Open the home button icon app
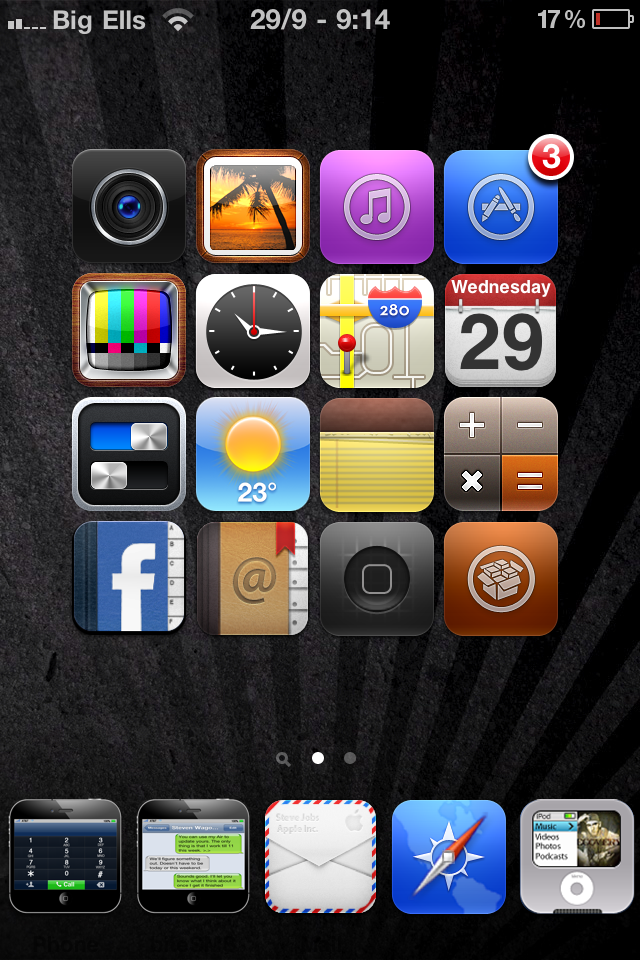Viewport: 640px width, 960px height. coord(377,578)
